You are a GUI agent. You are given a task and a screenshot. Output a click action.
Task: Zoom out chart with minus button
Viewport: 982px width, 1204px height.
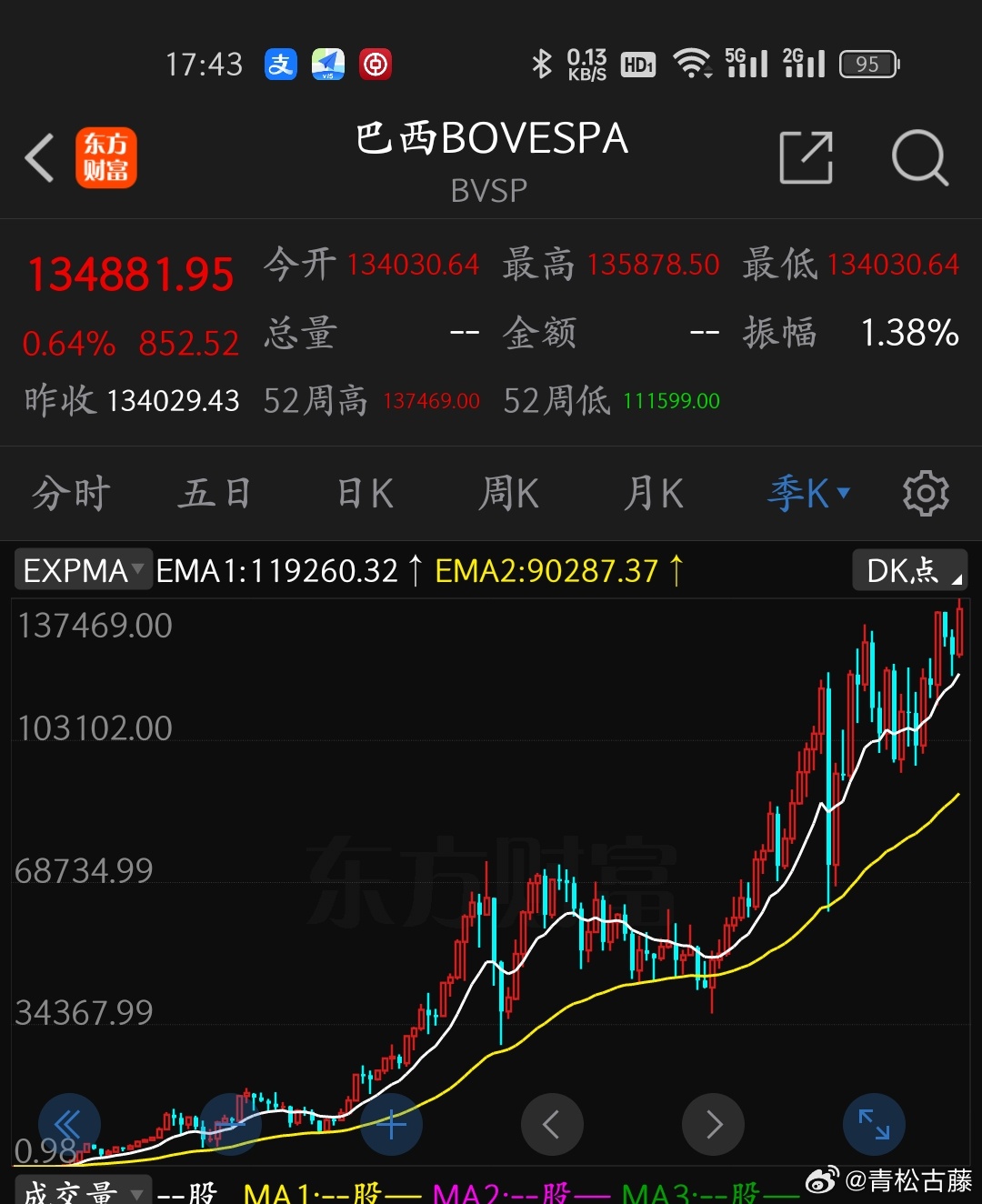point(231,1125)
